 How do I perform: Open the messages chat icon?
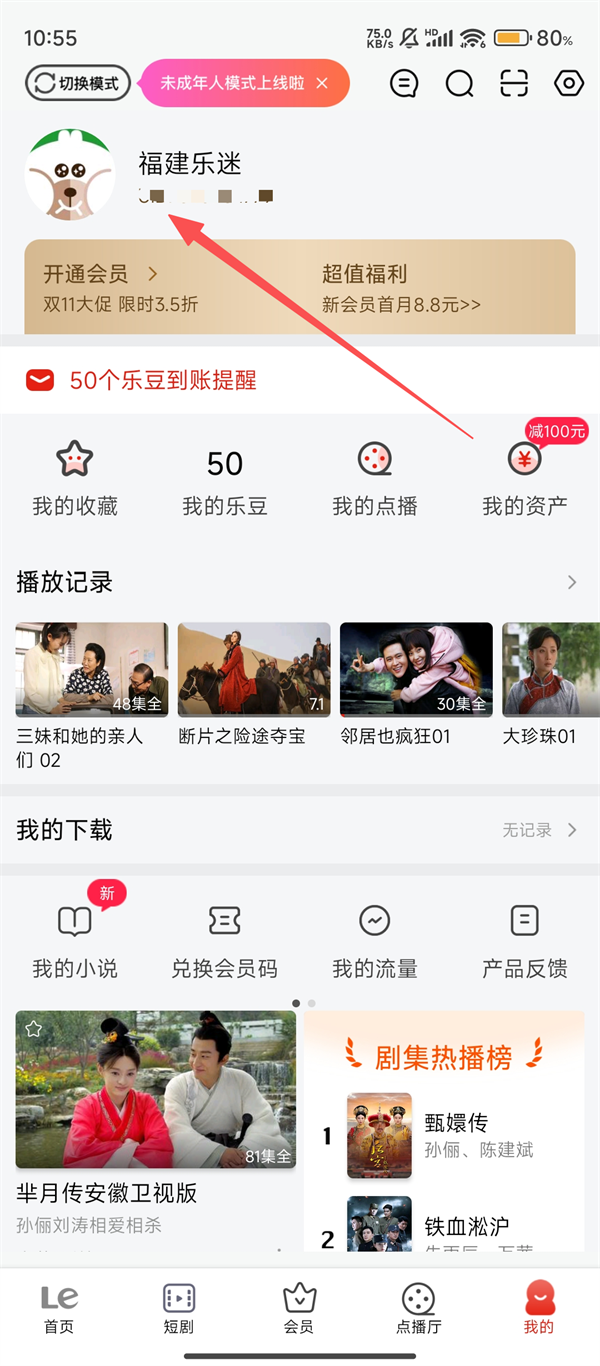pyautogui.click(x=403, y=84)
